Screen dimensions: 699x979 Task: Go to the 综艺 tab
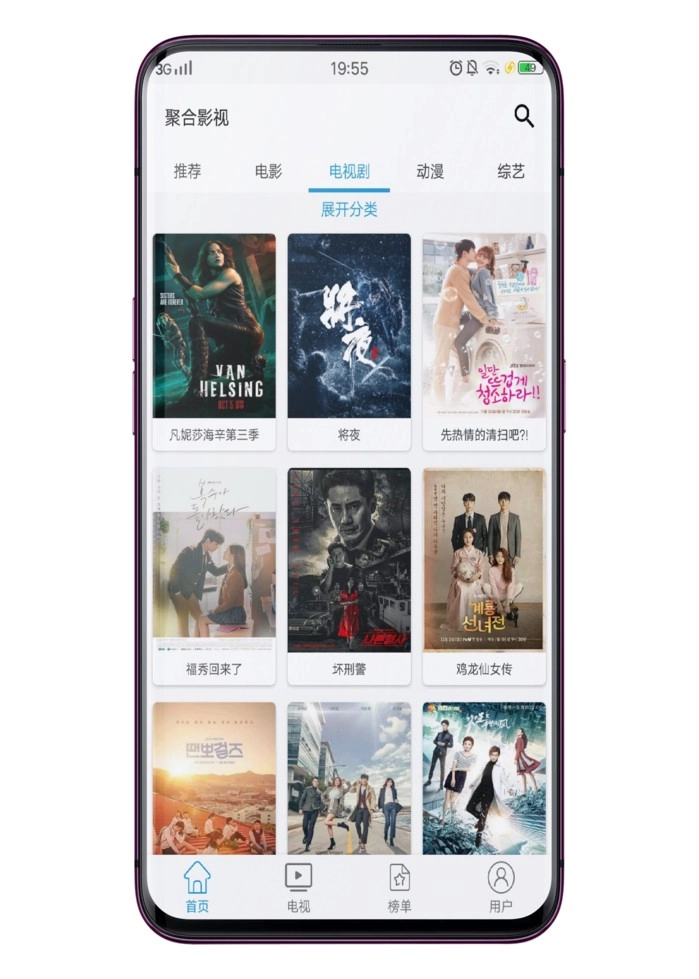point(511,171)
